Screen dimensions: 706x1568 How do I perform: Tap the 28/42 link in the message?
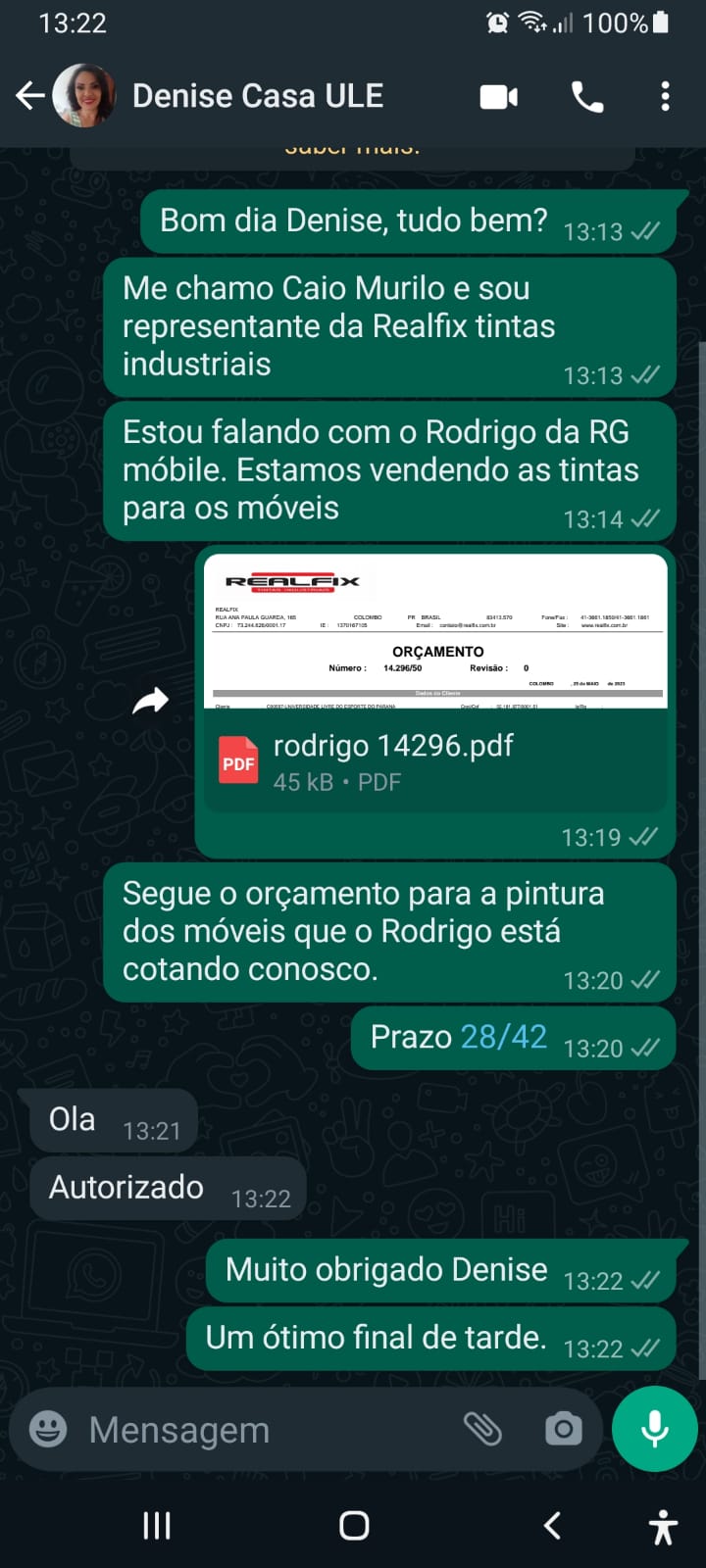coord(503,1037)
